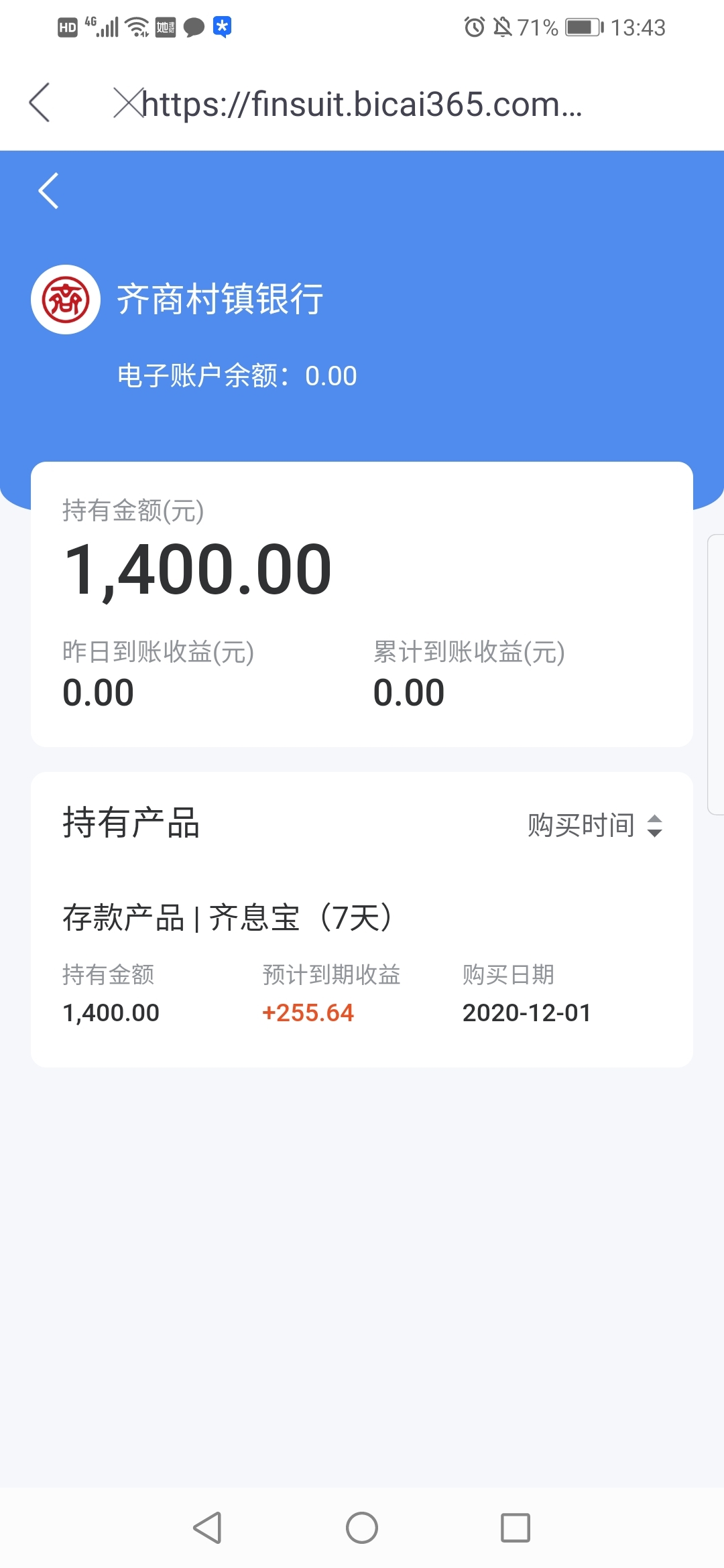Sort held products by 购买时间

[x=595, y=825]
